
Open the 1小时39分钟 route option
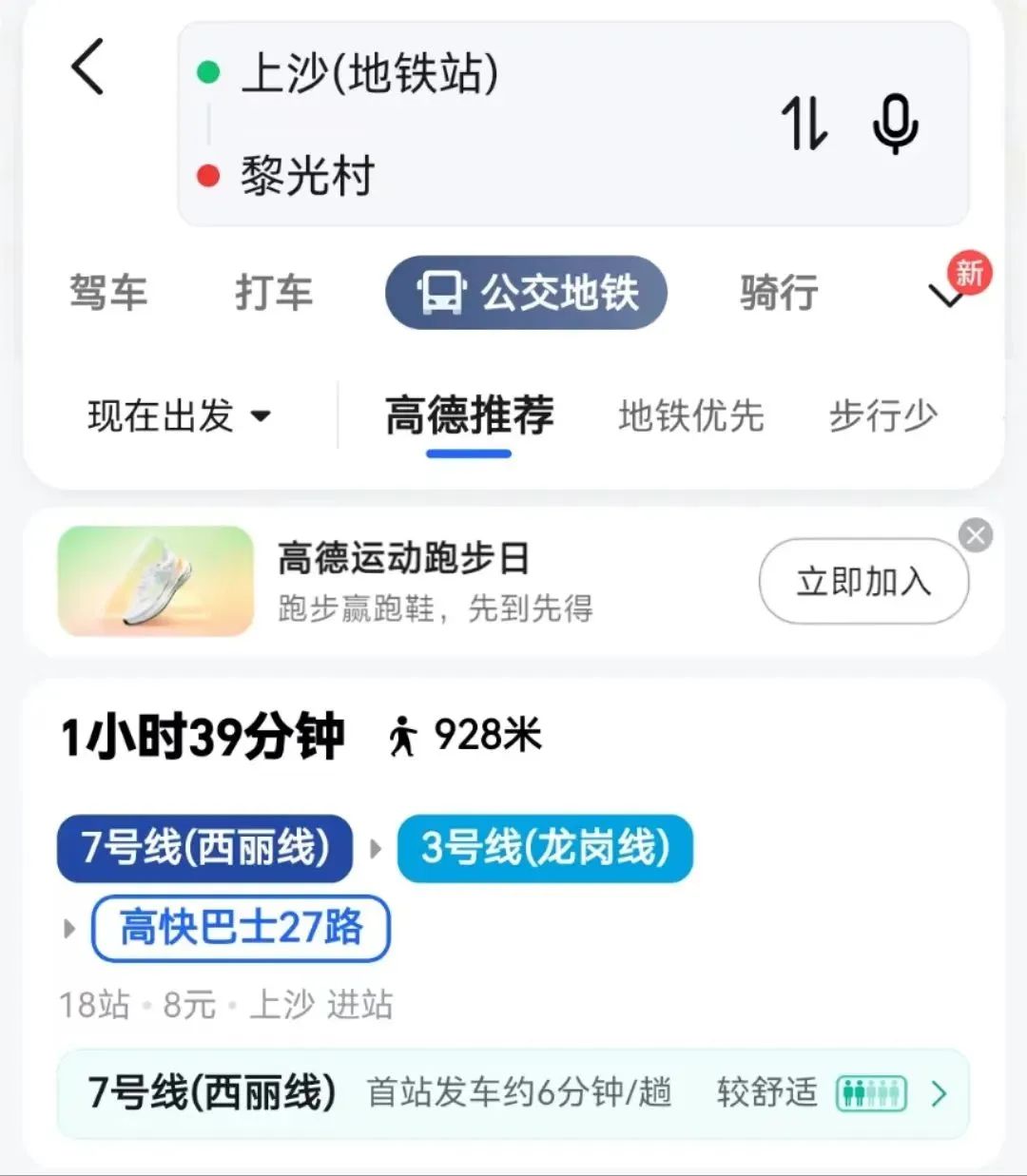(x=513, y=856)
